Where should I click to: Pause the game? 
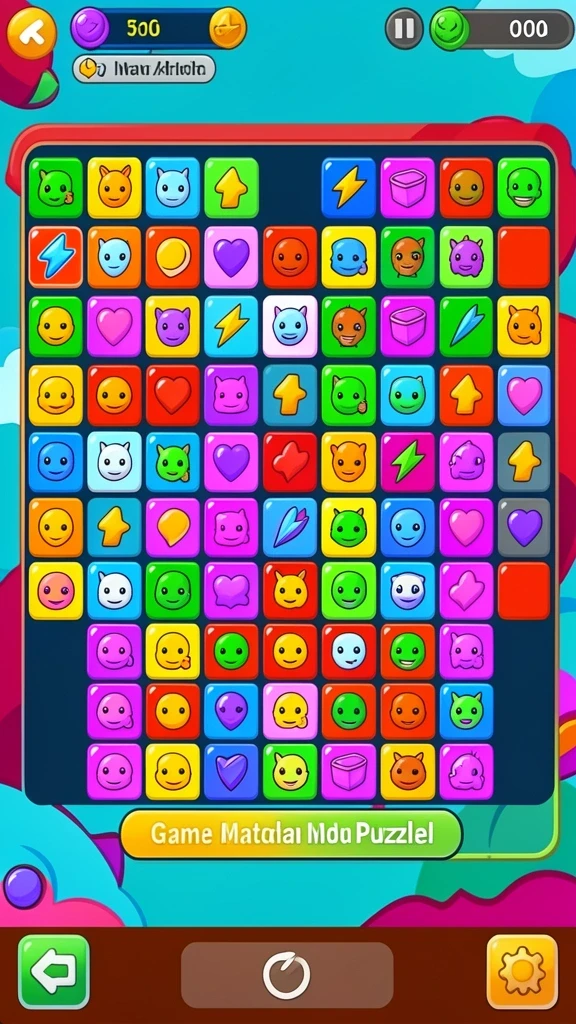404,29
